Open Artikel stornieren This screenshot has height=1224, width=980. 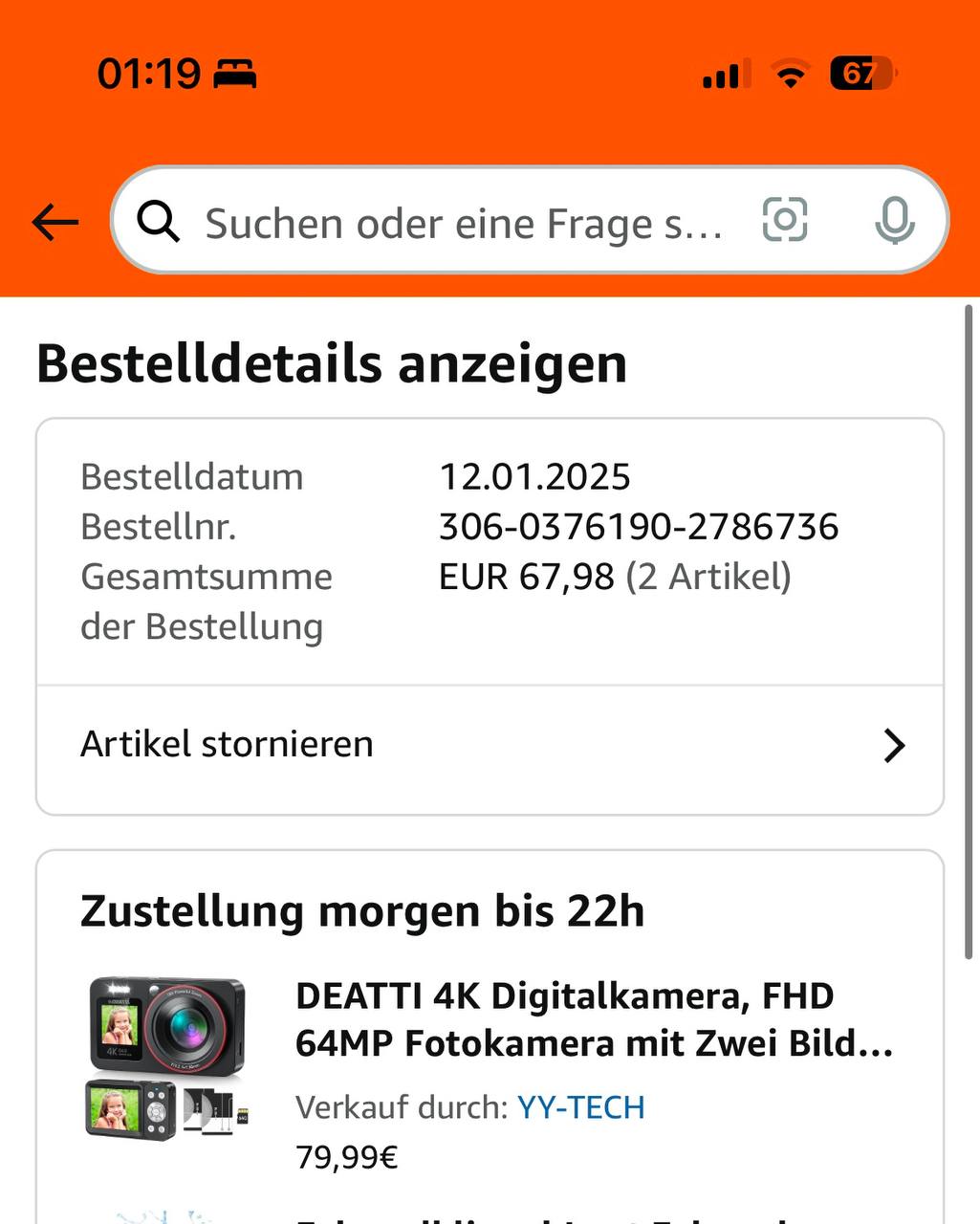click(490, 745)
